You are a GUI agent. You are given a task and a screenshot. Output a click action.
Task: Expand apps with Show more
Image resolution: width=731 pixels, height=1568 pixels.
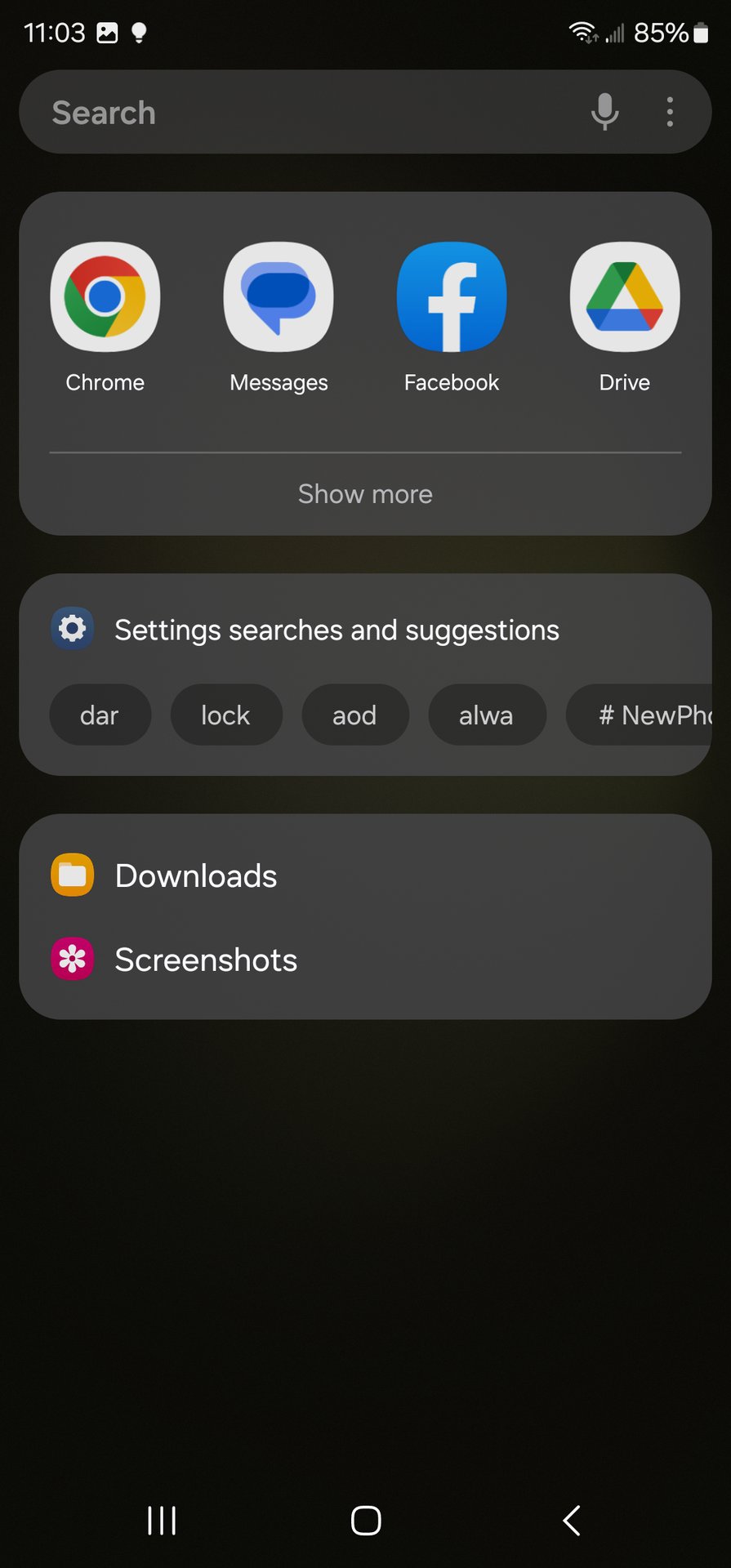[365, 494]
